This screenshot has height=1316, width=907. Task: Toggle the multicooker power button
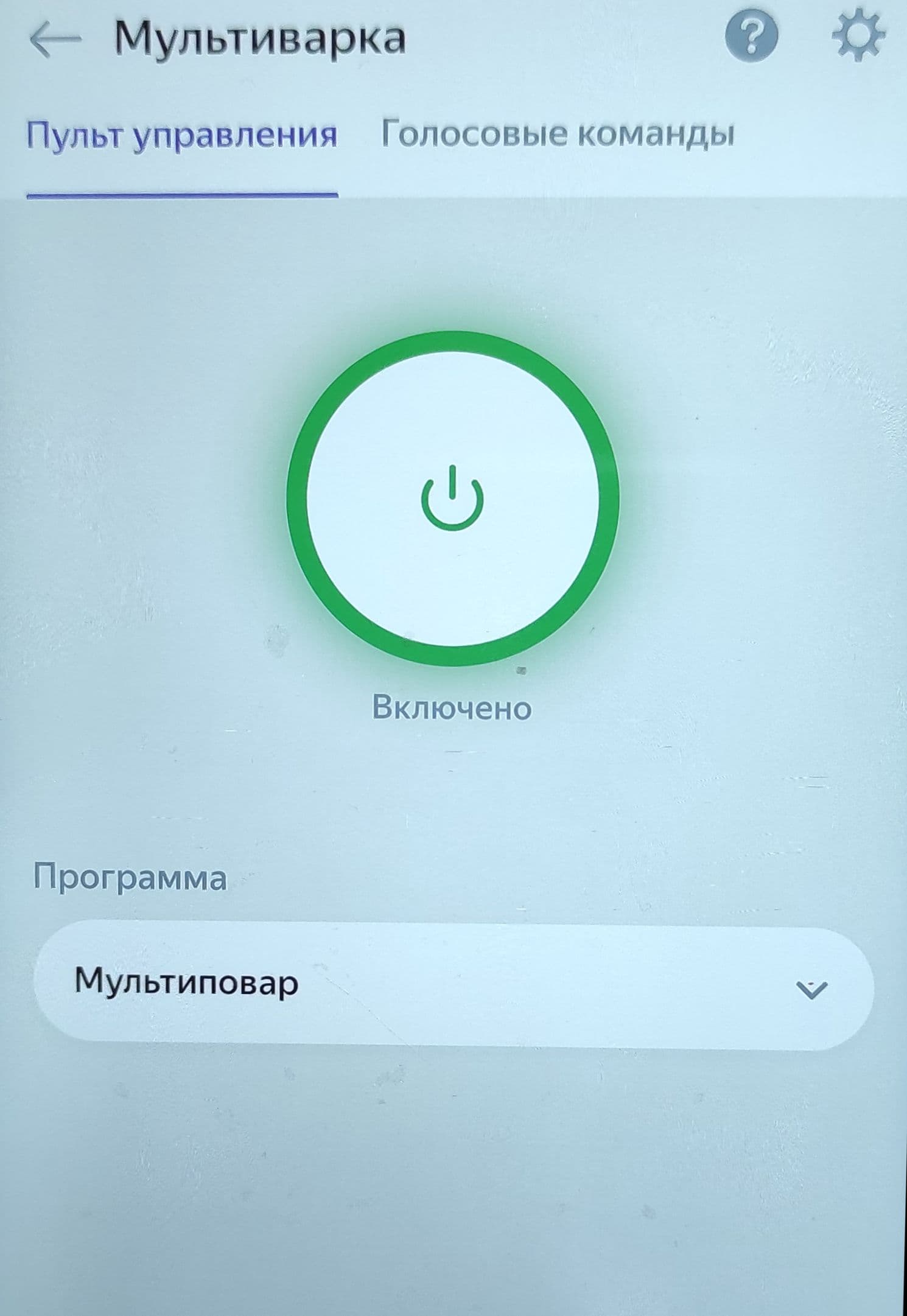453,498
